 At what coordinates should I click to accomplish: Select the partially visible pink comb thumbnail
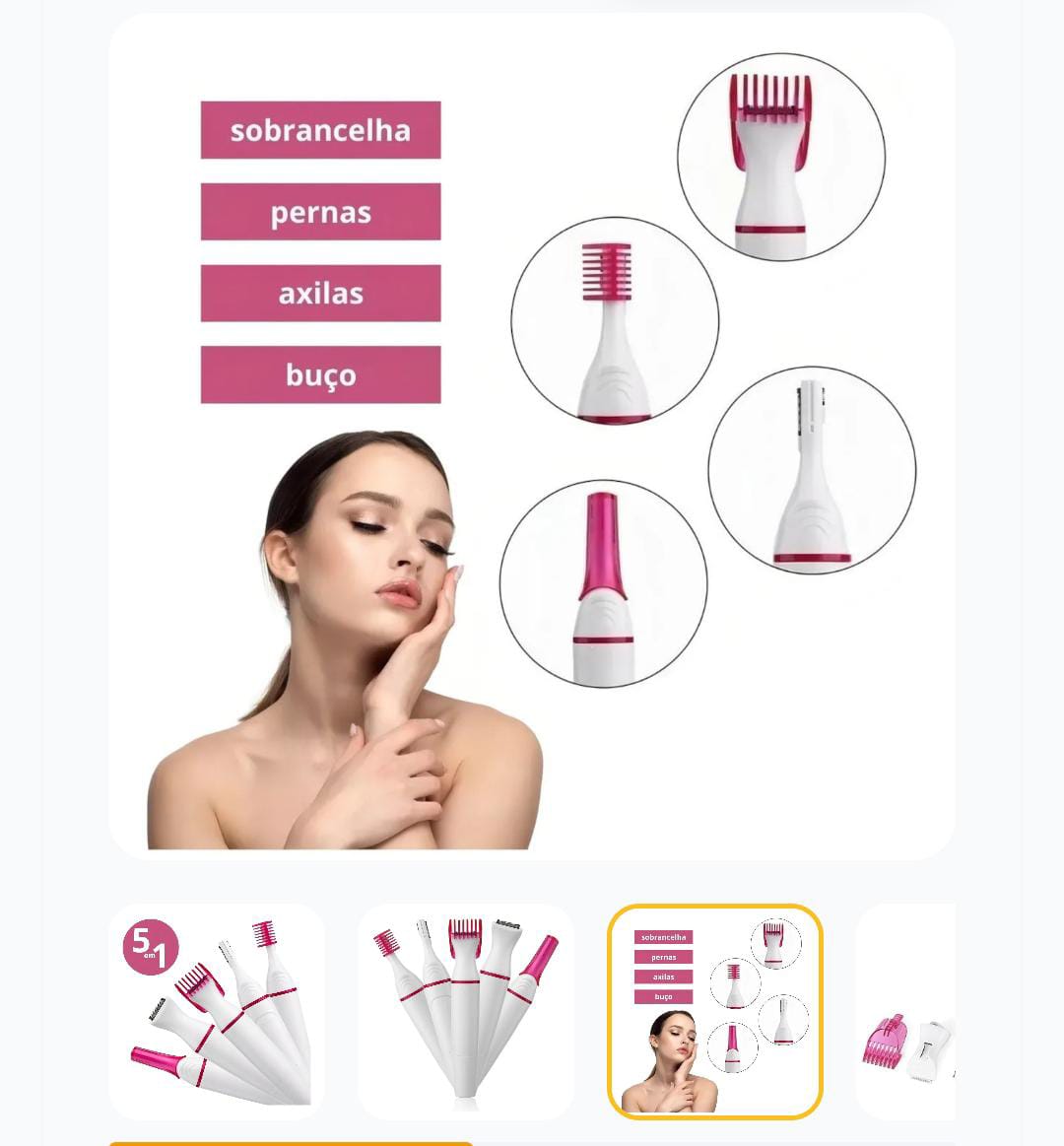908,1013
